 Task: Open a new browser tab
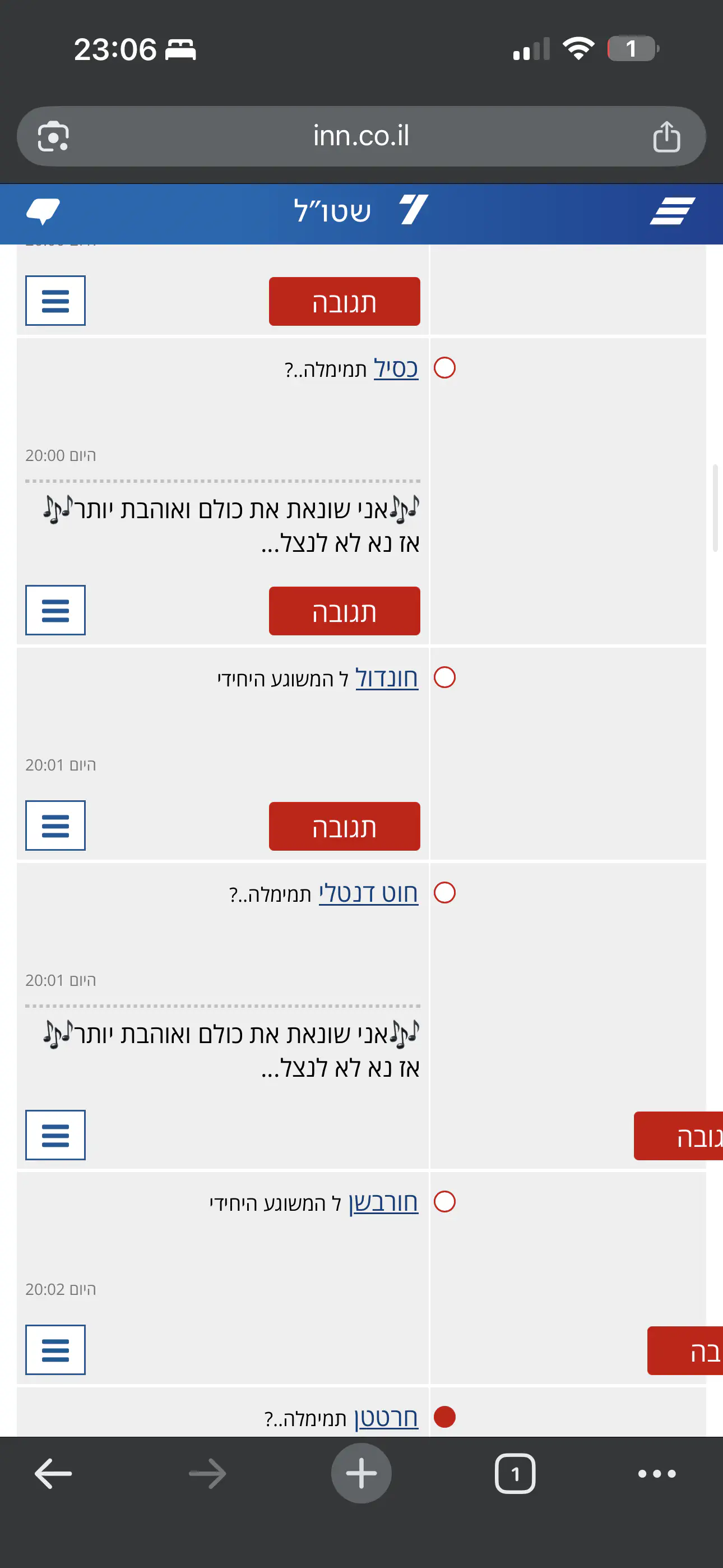tap(361, 1474)
